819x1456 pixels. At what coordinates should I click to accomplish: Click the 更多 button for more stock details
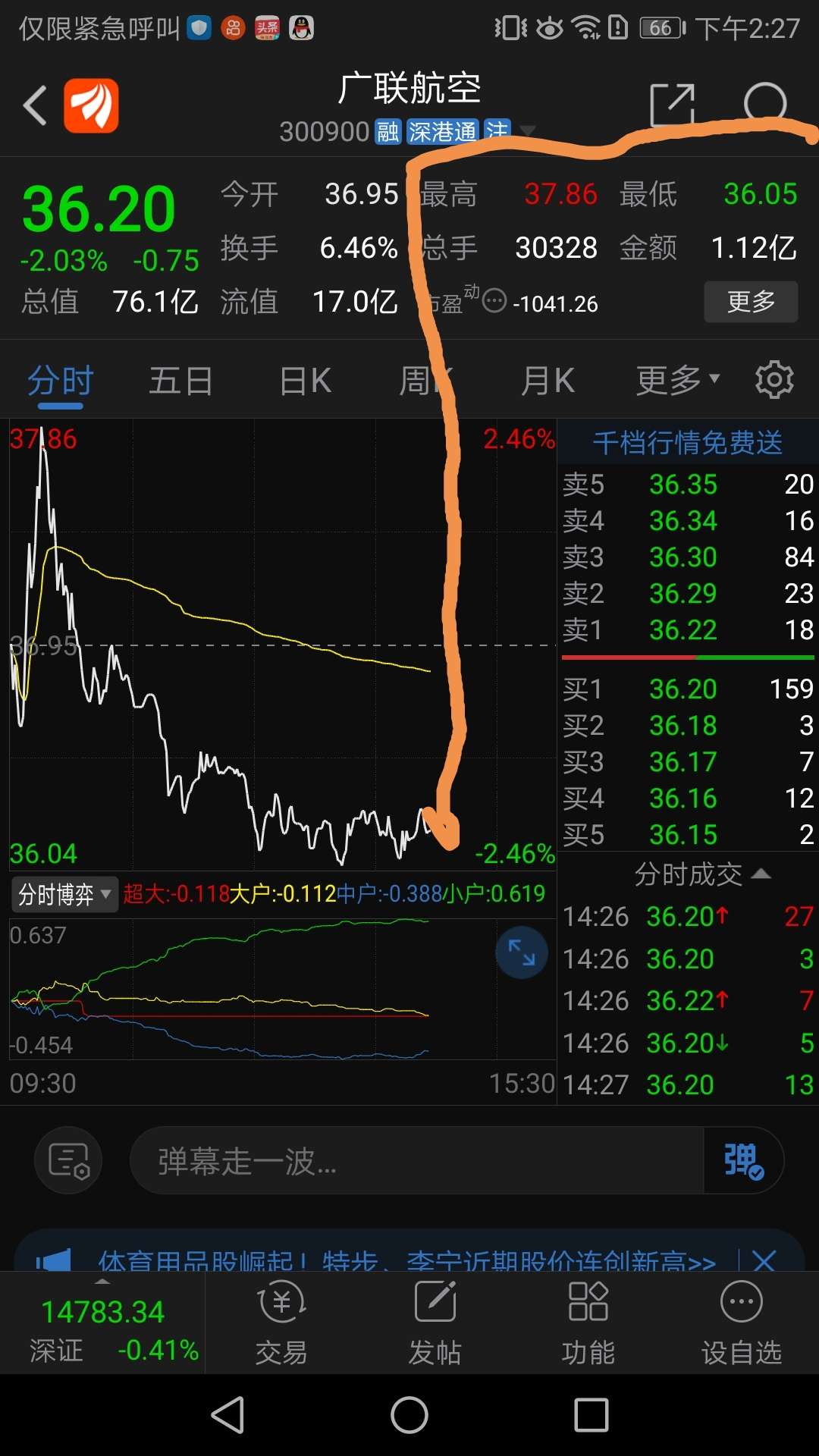point(751,301)
